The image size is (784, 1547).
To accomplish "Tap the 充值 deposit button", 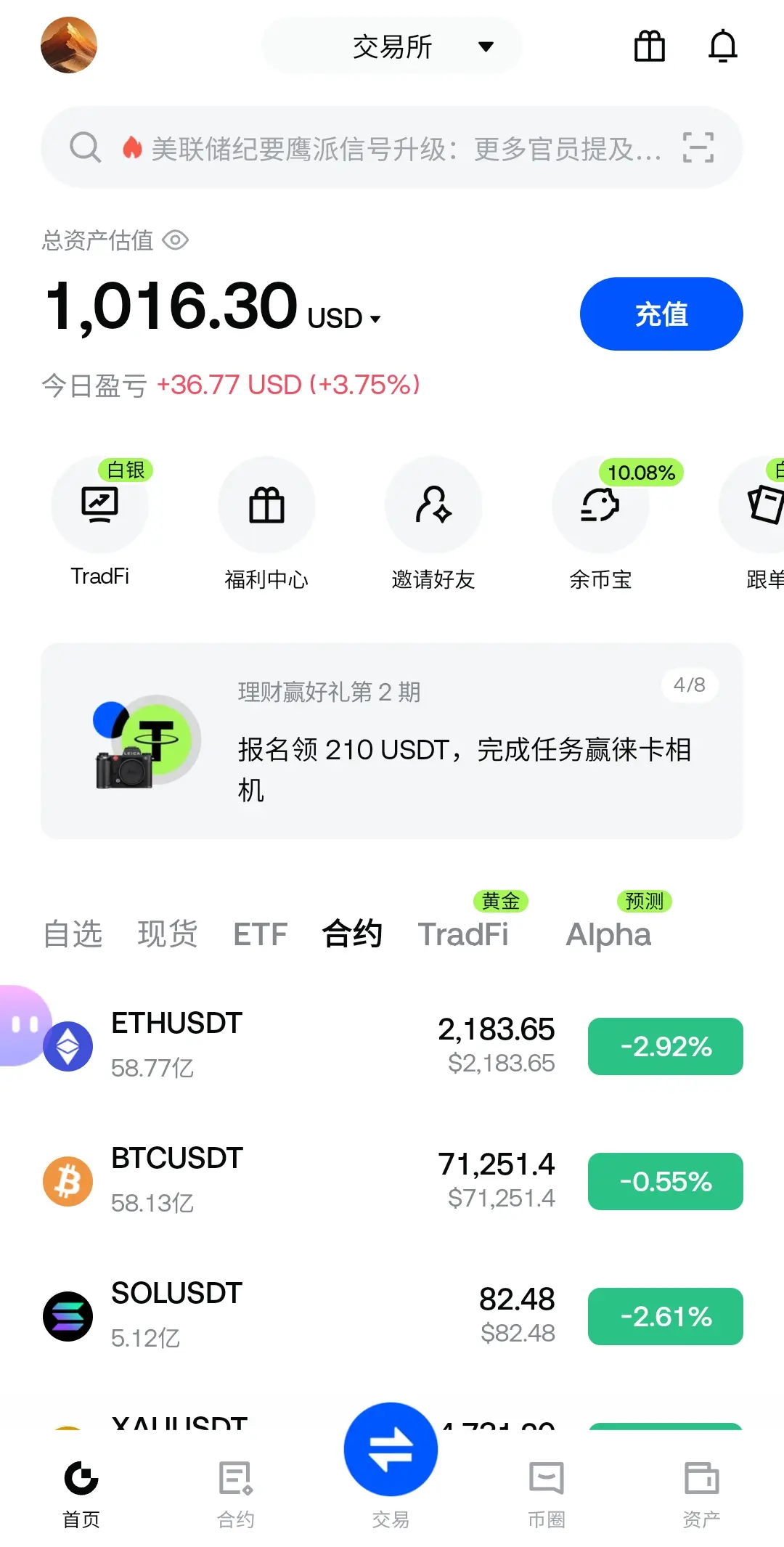I will [661, 314].
